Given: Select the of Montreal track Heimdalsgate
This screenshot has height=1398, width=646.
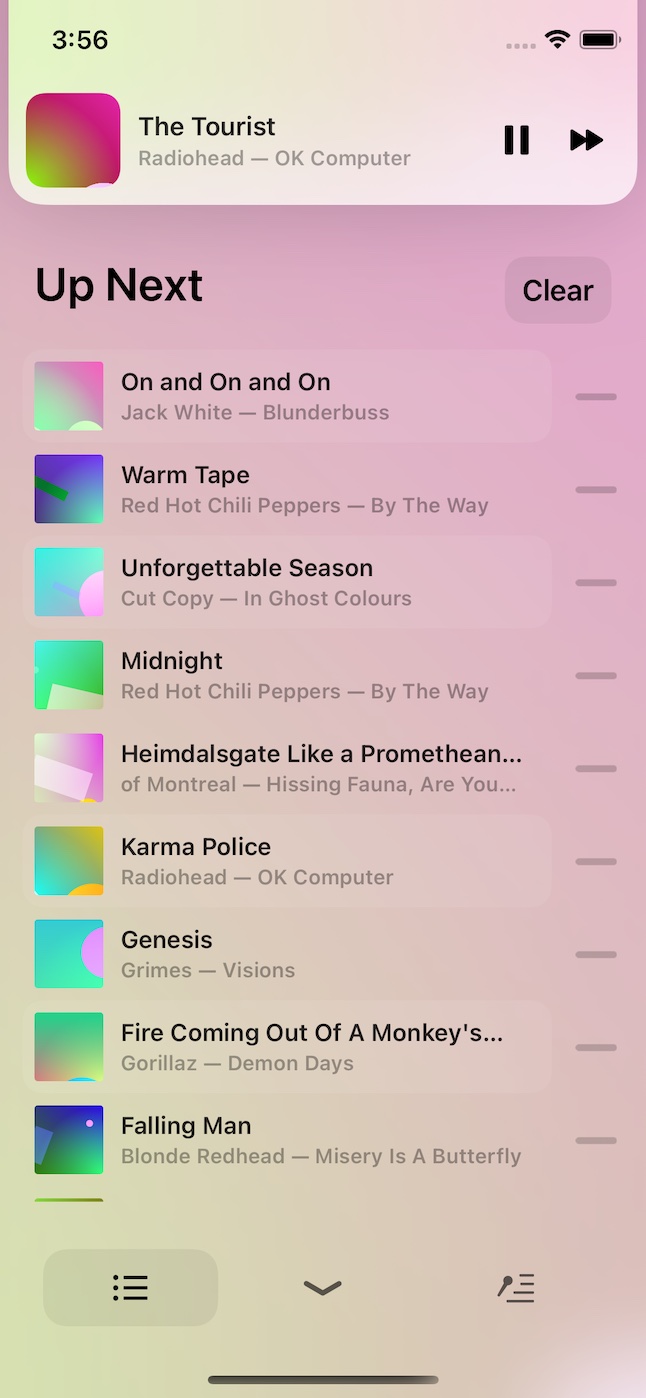Looking at the screenshot, I should pos(287,768).
